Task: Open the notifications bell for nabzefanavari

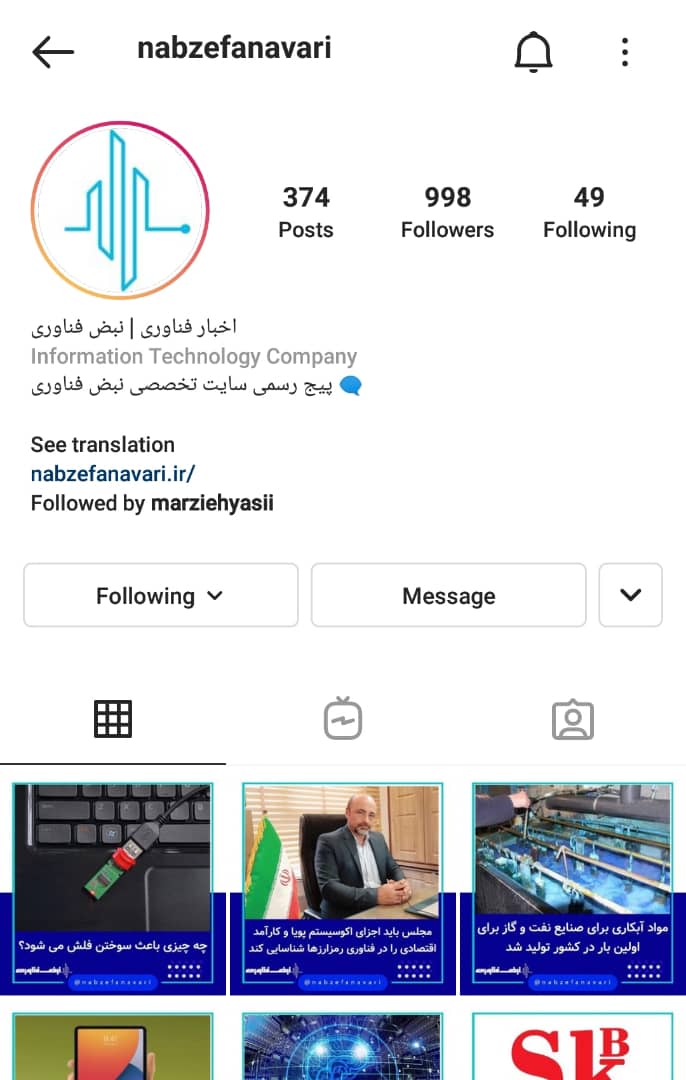Action: point(533,52)
